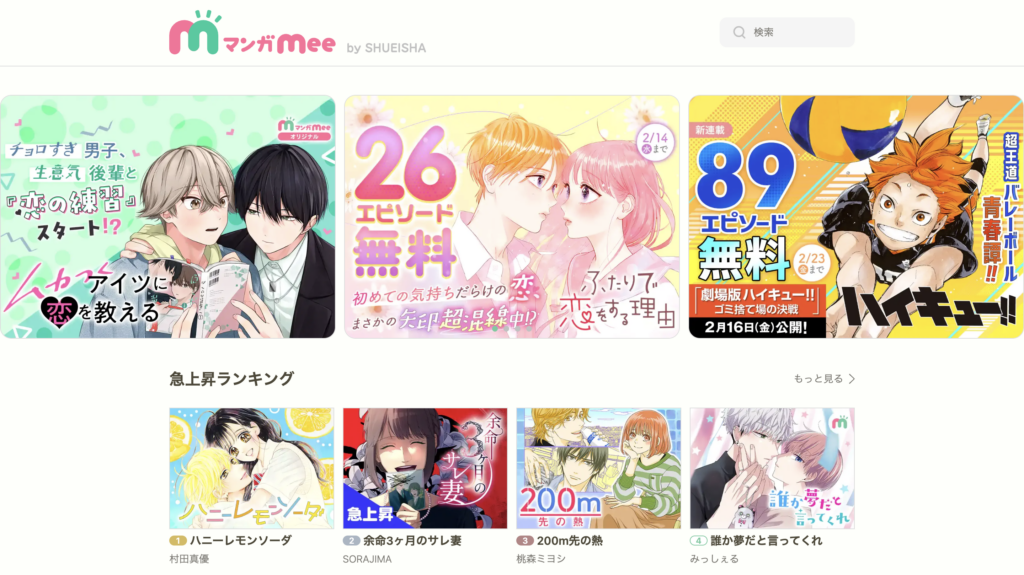Open 200m先の熱 manga
Image resolution: width=1024 pixels, height=575 pixels.
click(x=598, y=467)
